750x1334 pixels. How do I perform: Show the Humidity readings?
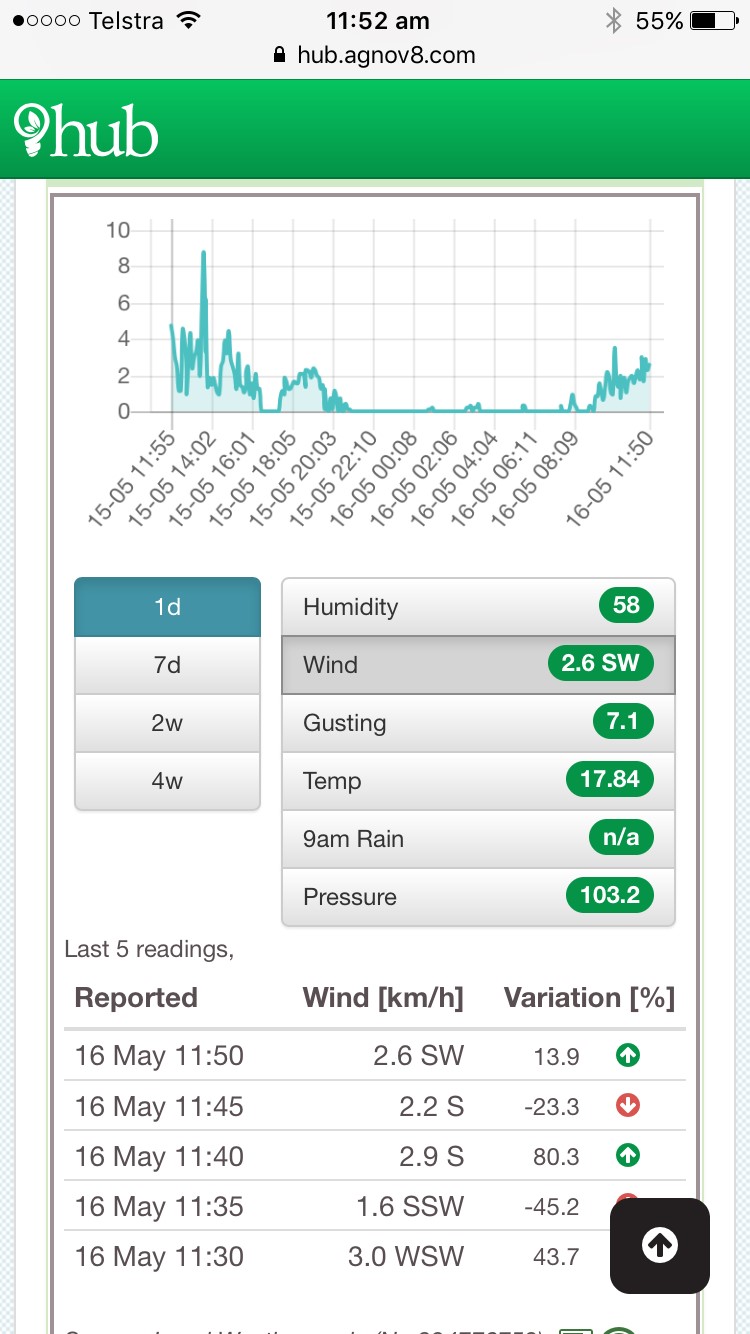coord(478,607)
